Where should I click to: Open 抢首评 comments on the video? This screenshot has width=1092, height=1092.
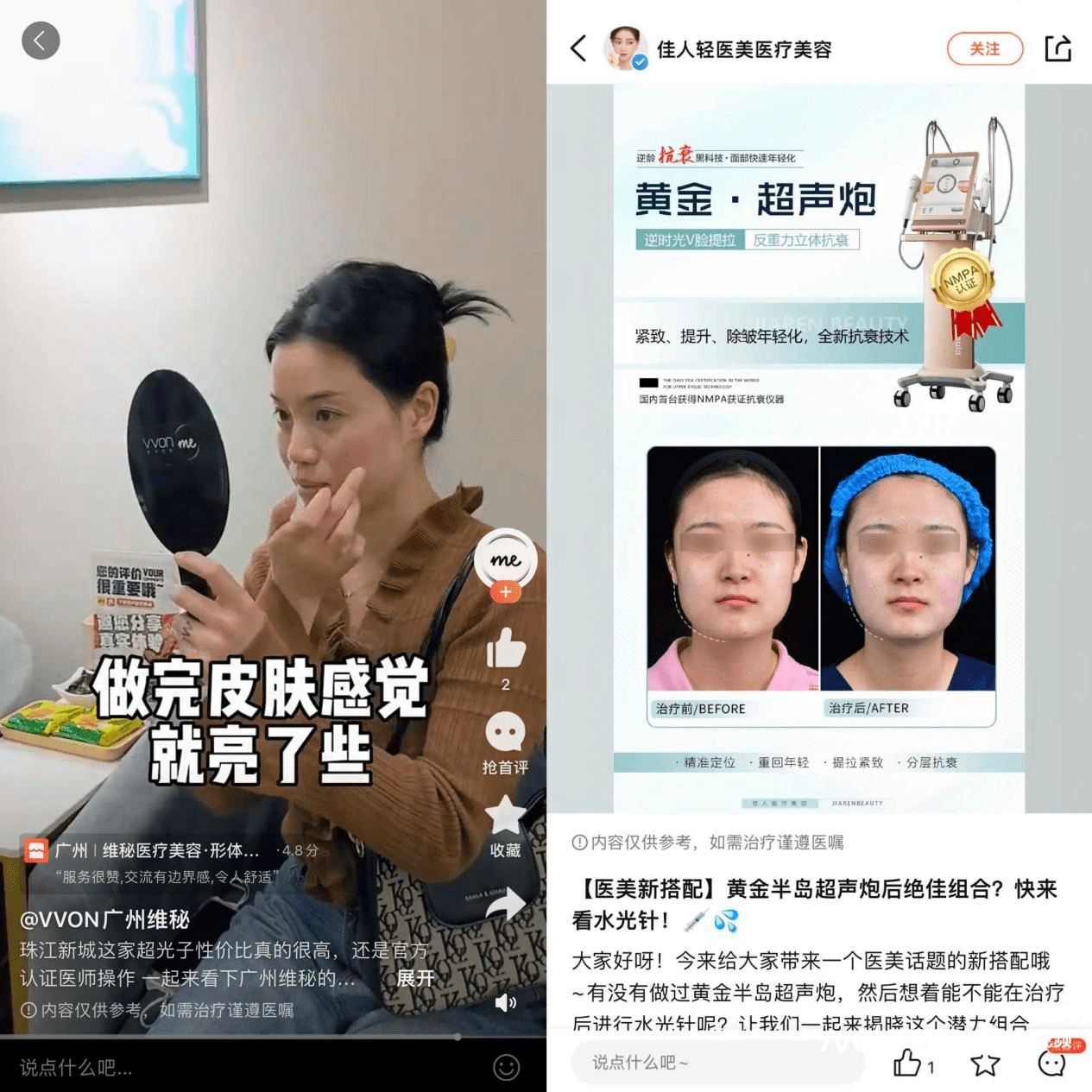pos(506,734)
